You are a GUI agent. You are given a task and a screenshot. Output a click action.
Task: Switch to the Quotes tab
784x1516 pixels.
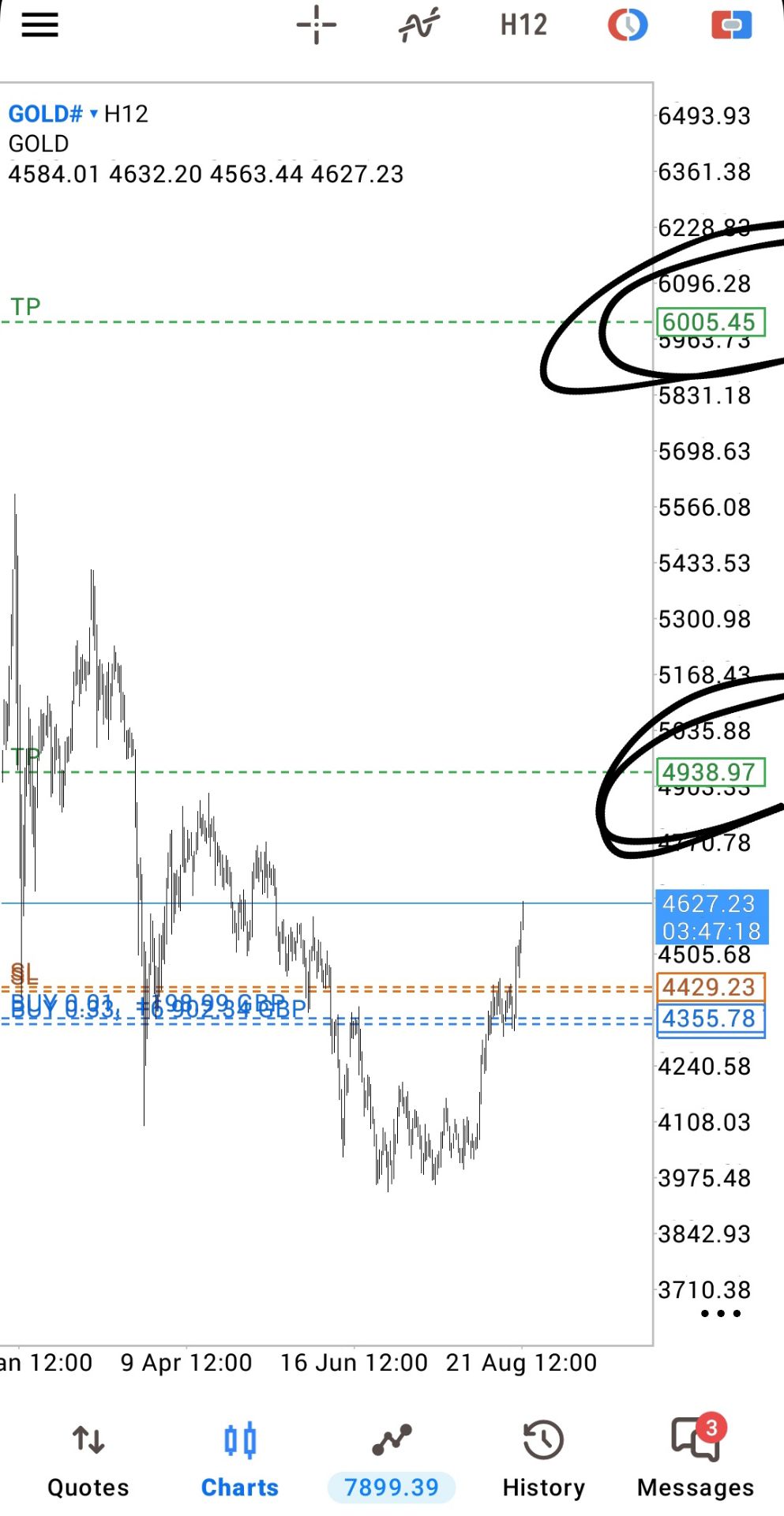(88, 1461)
